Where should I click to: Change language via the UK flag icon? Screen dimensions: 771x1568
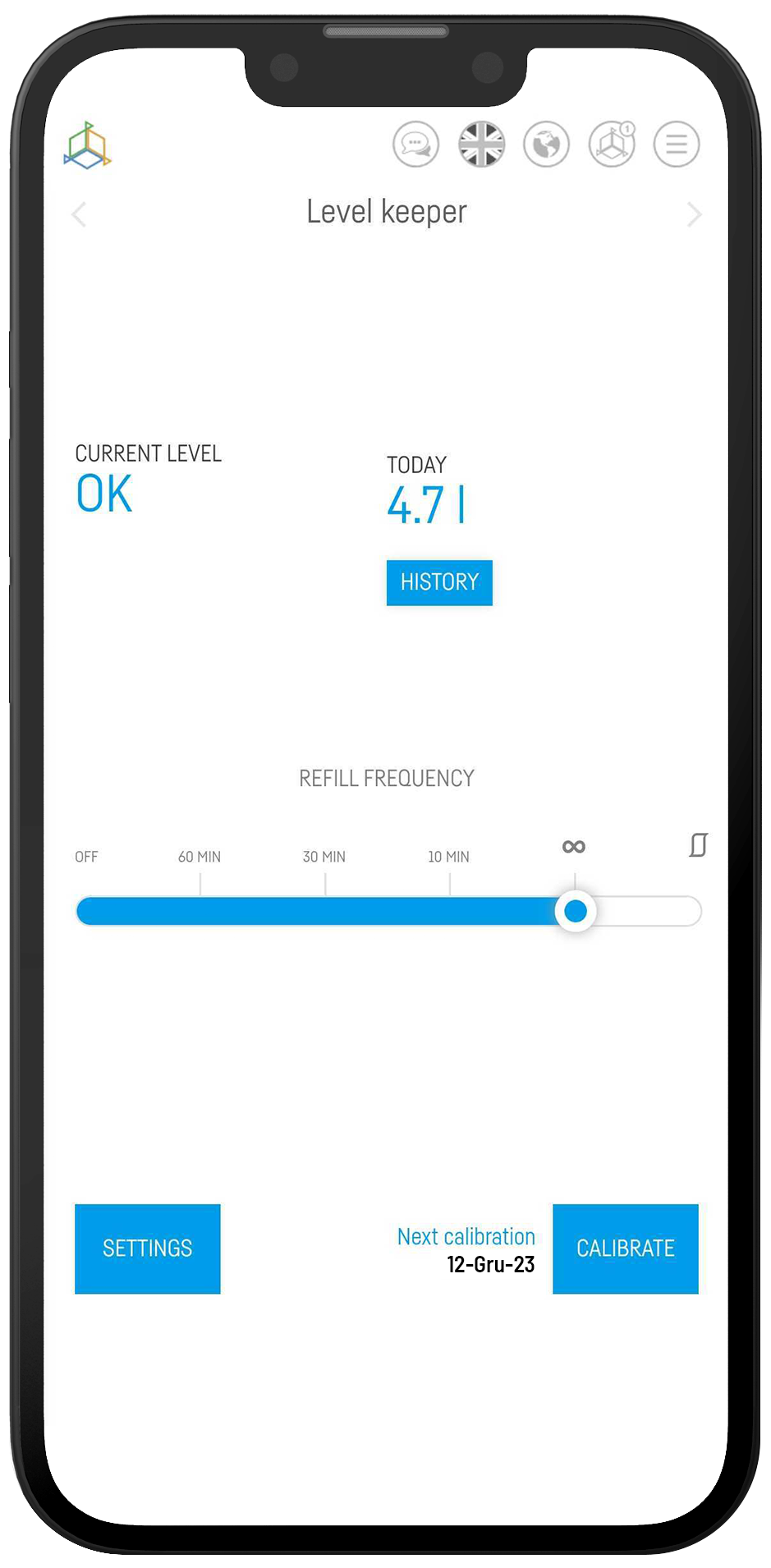point(481,145)
